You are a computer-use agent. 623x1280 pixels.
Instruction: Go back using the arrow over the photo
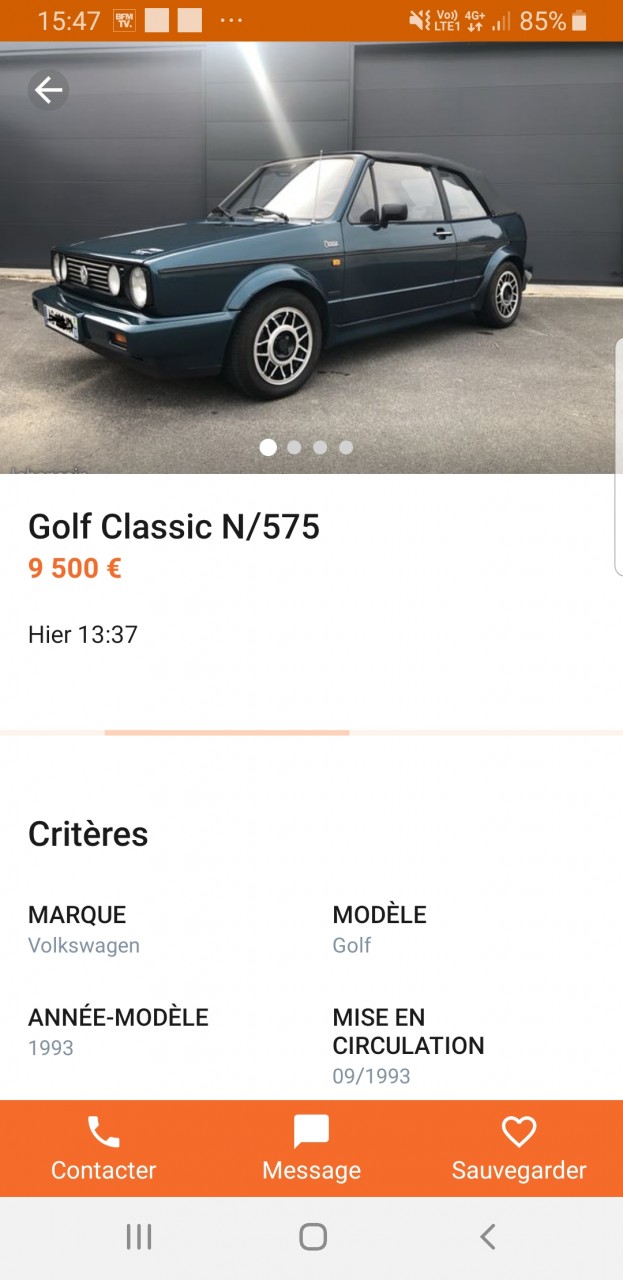[x=48, y=91]
